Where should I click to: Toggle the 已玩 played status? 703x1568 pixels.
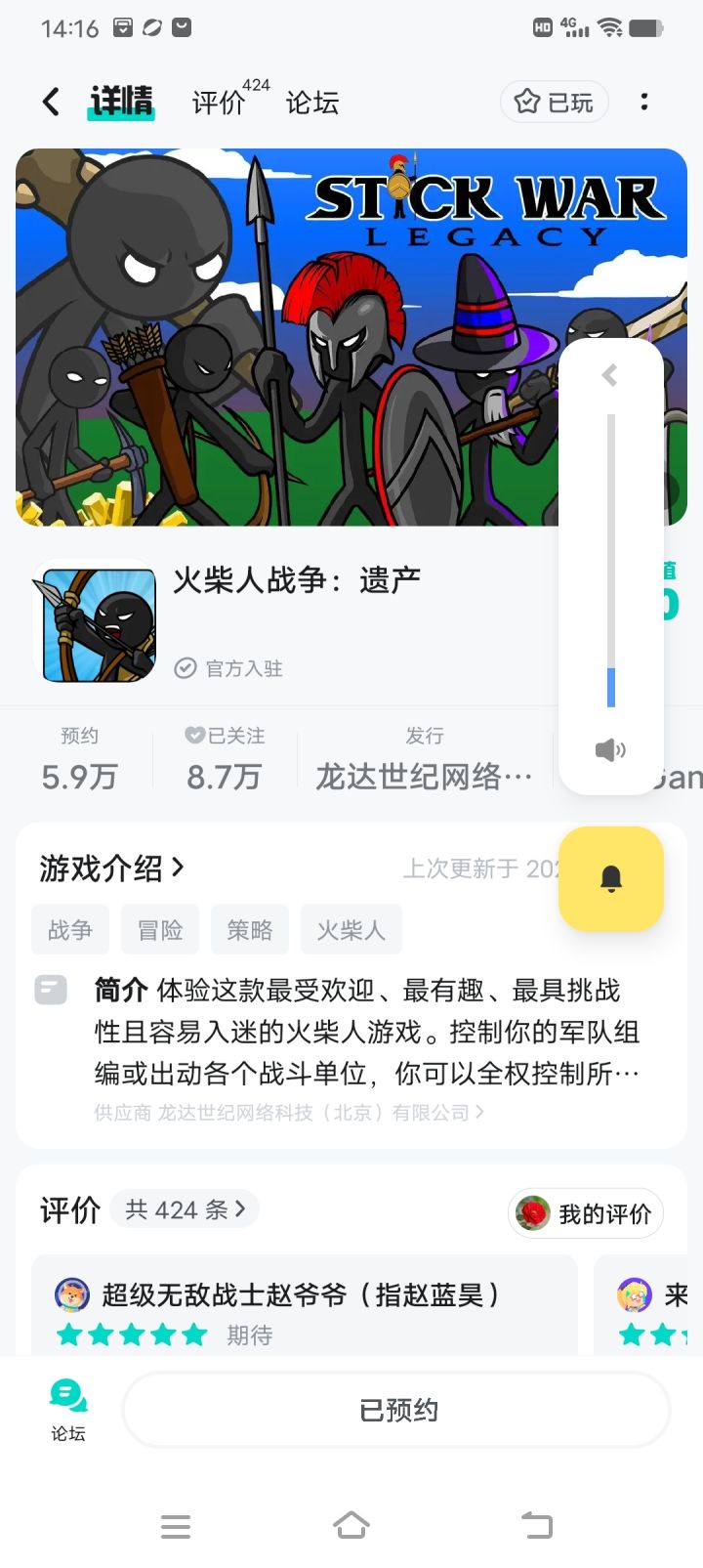[554, 101]
